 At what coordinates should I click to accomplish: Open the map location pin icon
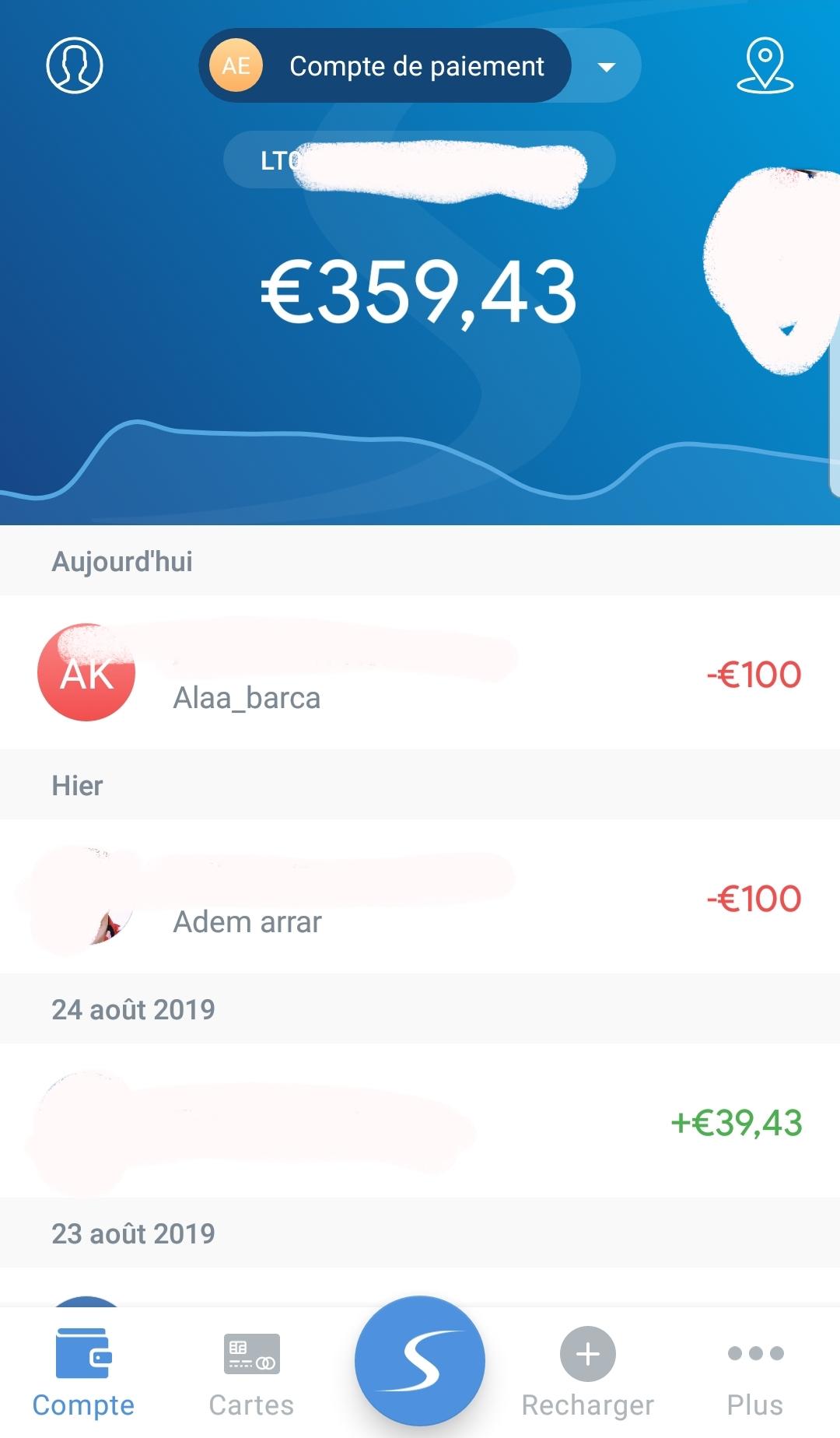(x=765, y=65)
